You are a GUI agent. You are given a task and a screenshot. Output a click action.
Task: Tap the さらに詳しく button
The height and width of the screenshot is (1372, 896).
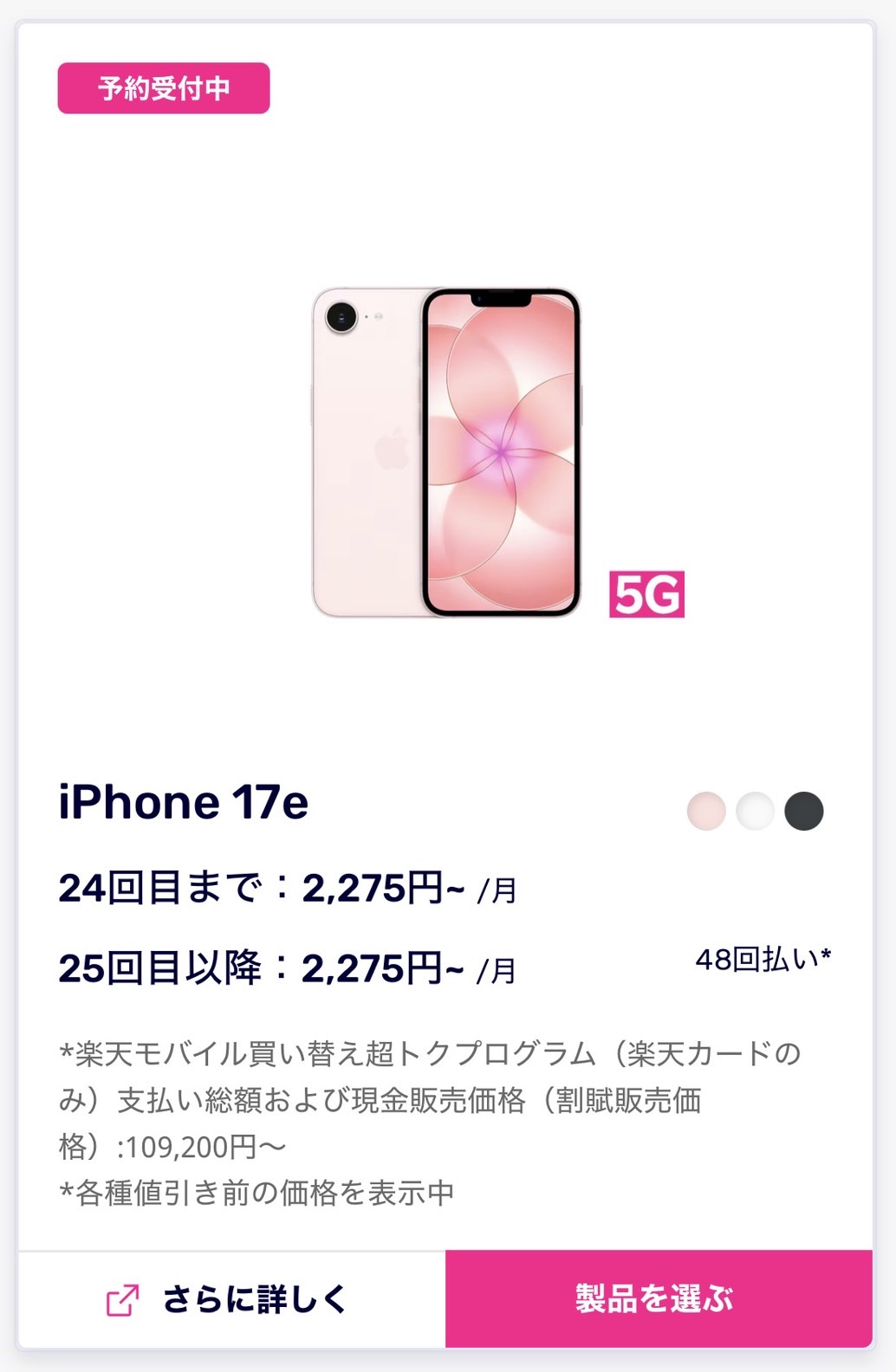pos(230,1299)
